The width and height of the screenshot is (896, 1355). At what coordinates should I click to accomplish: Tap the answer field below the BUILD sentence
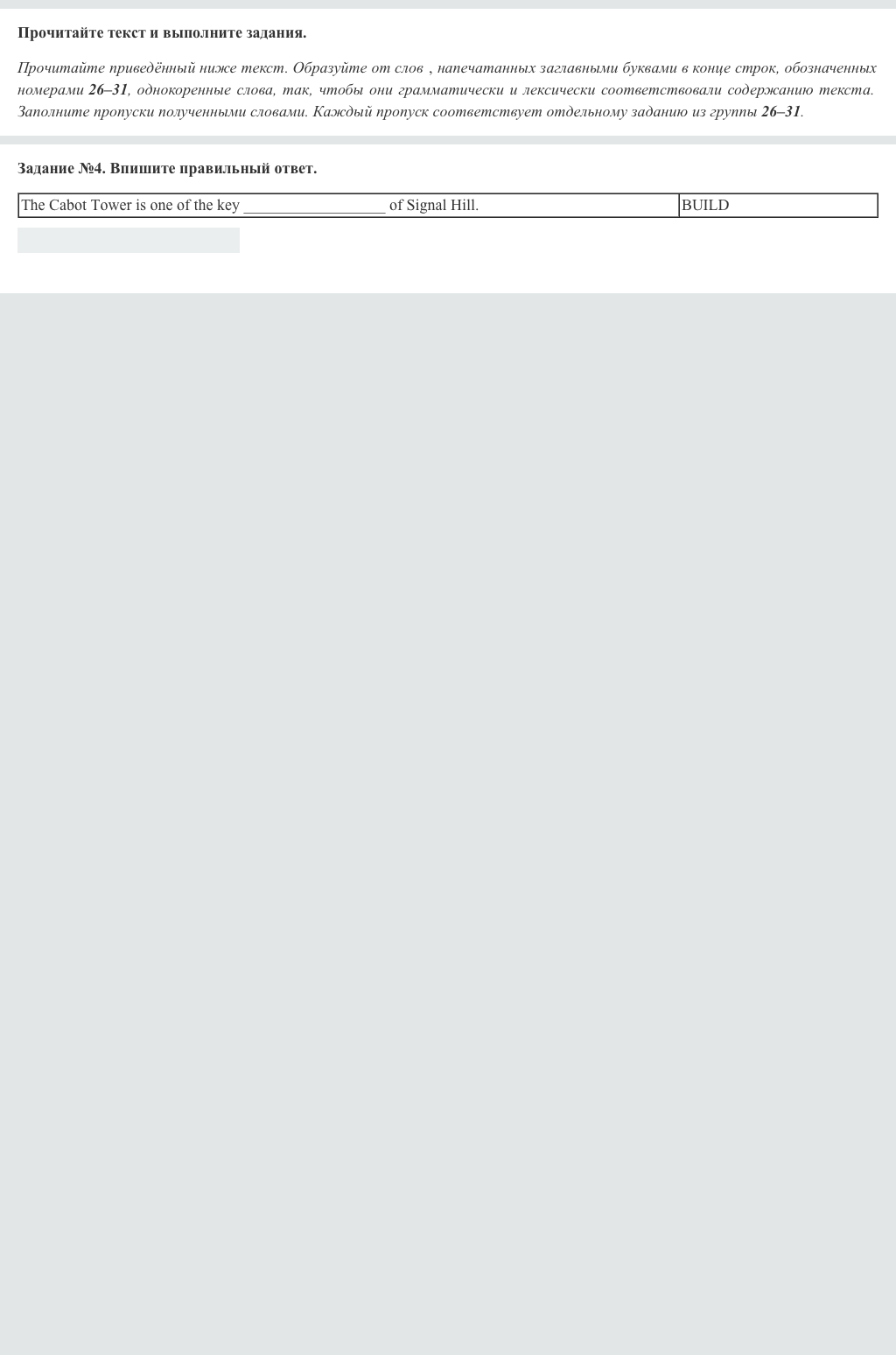129,241
